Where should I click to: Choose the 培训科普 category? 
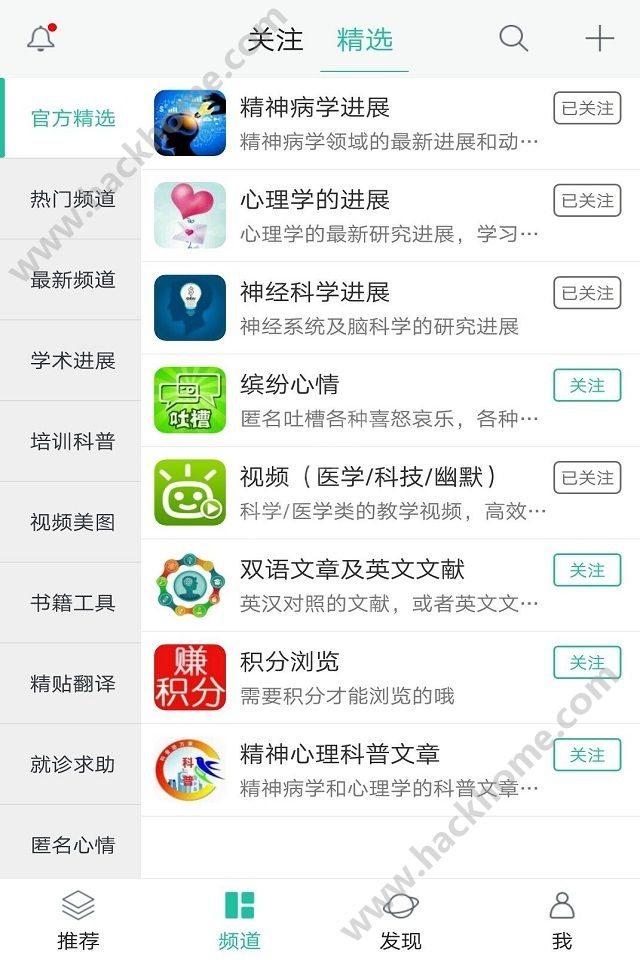coord(72,442)
